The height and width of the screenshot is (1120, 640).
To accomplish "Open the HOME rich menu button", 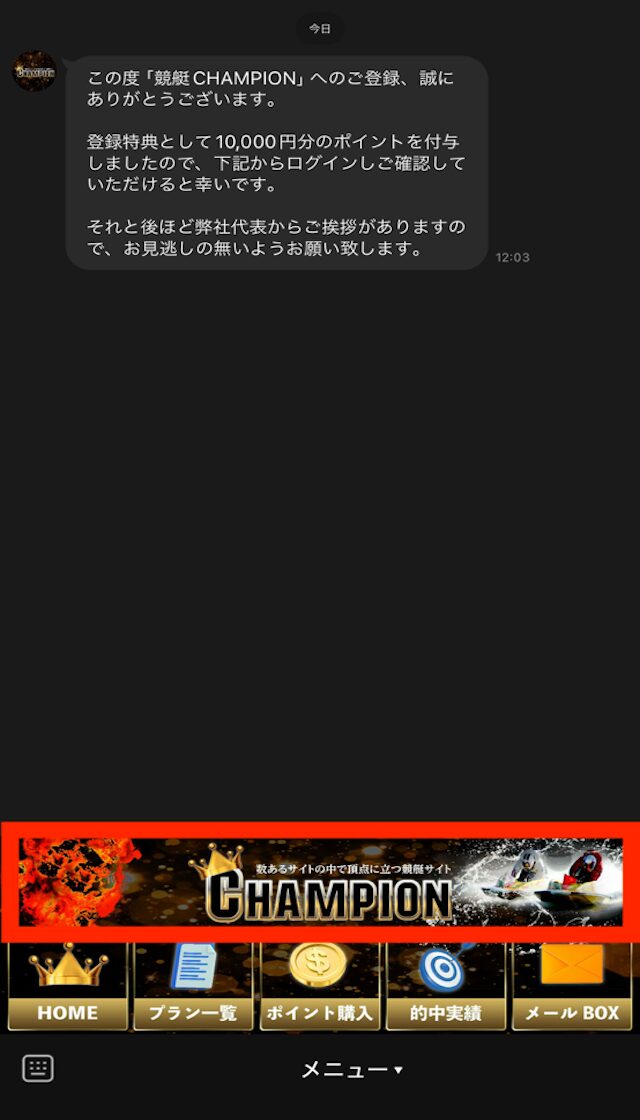I will pos(68,988).
